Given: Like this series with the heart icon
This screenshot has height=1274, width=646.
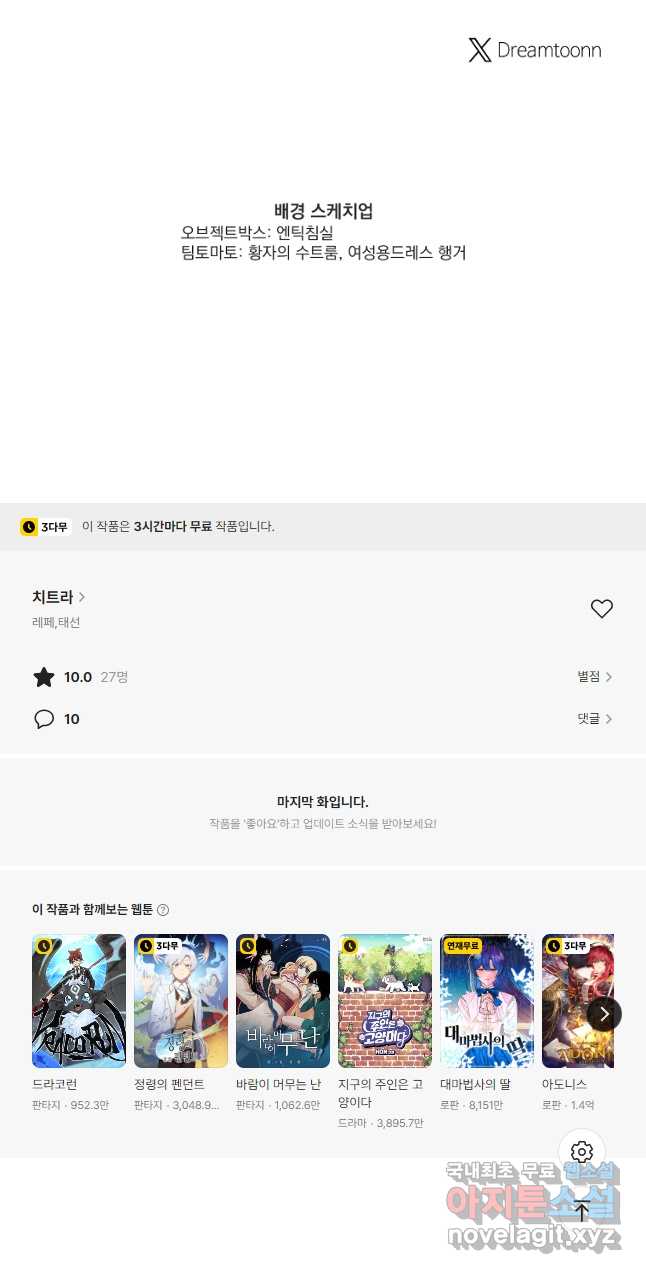Looking at the screenshot, I should click(x=601, y=608).
